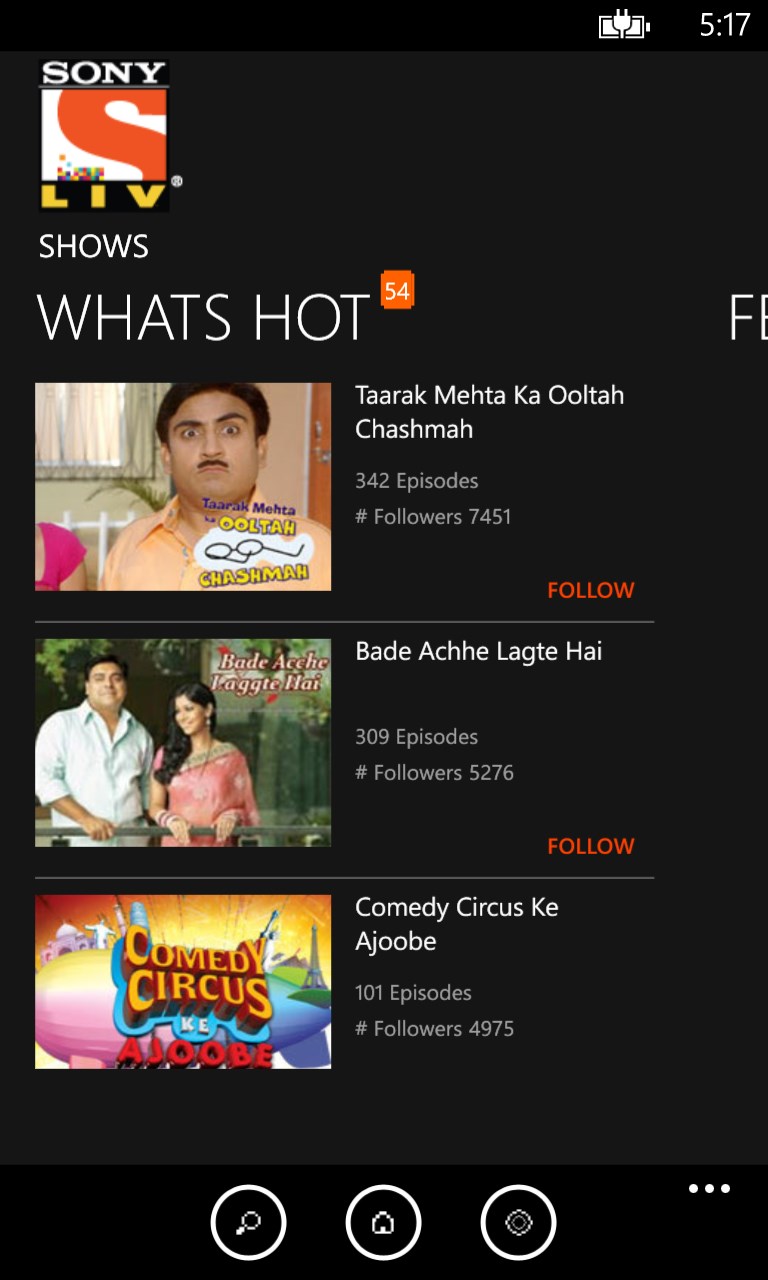
Task: Open the Bade Achhe Lagte Hai poster
Action: coord(183,742)
